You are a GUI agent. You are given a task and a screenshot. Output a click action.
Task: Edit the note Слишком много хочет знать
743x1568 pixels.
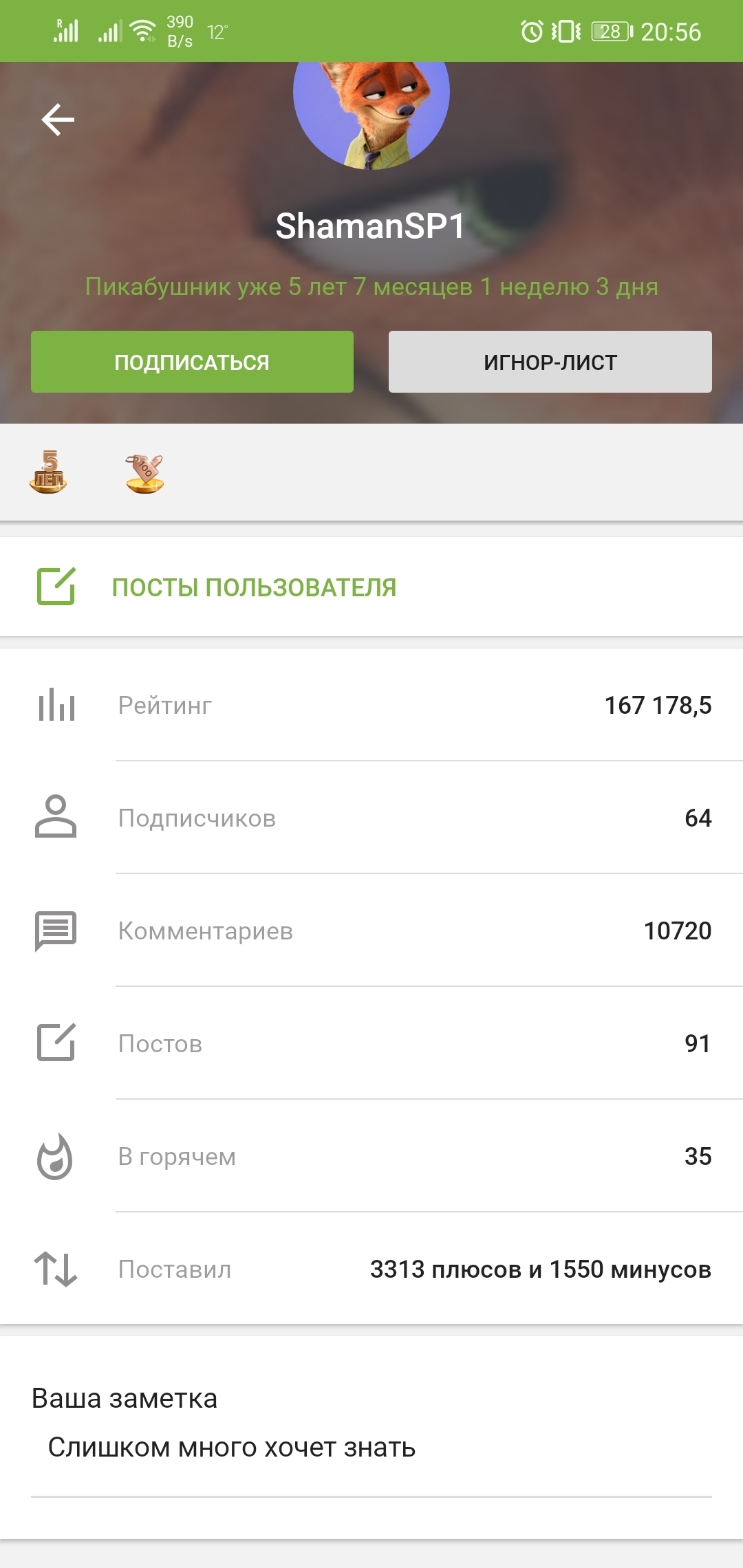click(232, 1448)
